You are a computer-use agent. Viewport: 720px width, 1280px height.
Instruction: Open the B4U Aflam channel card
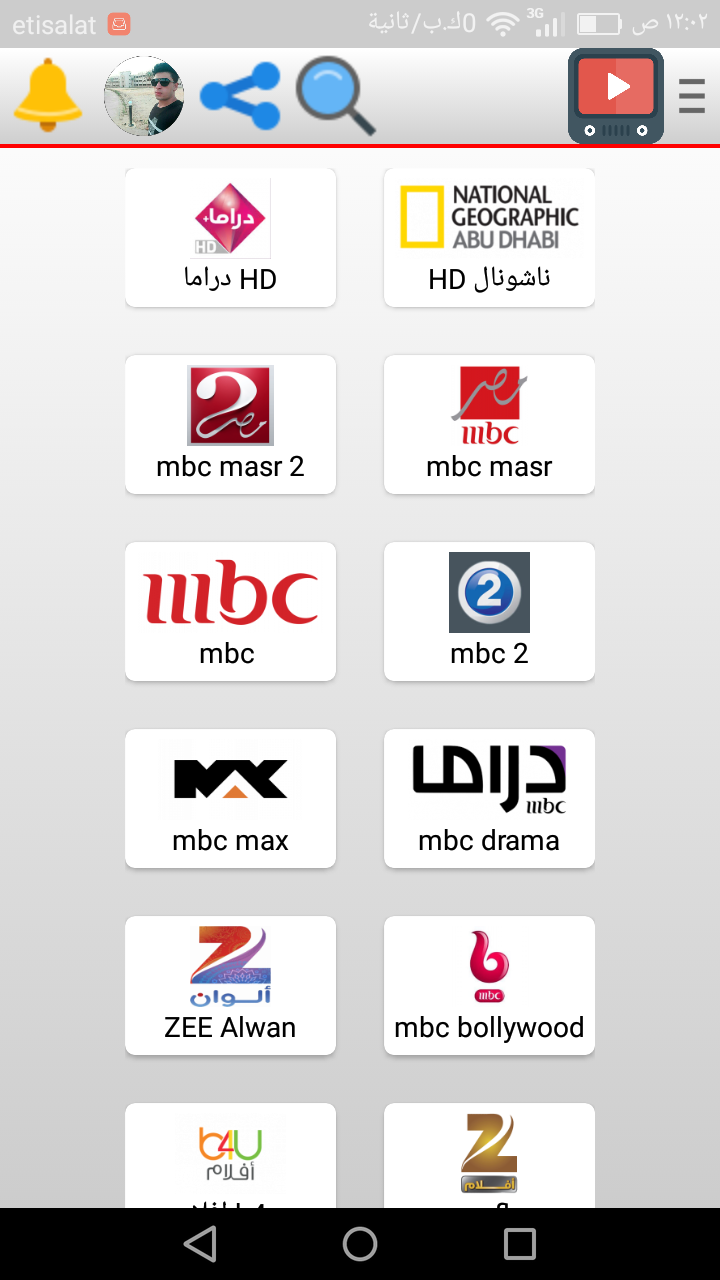click(230, 1156)
